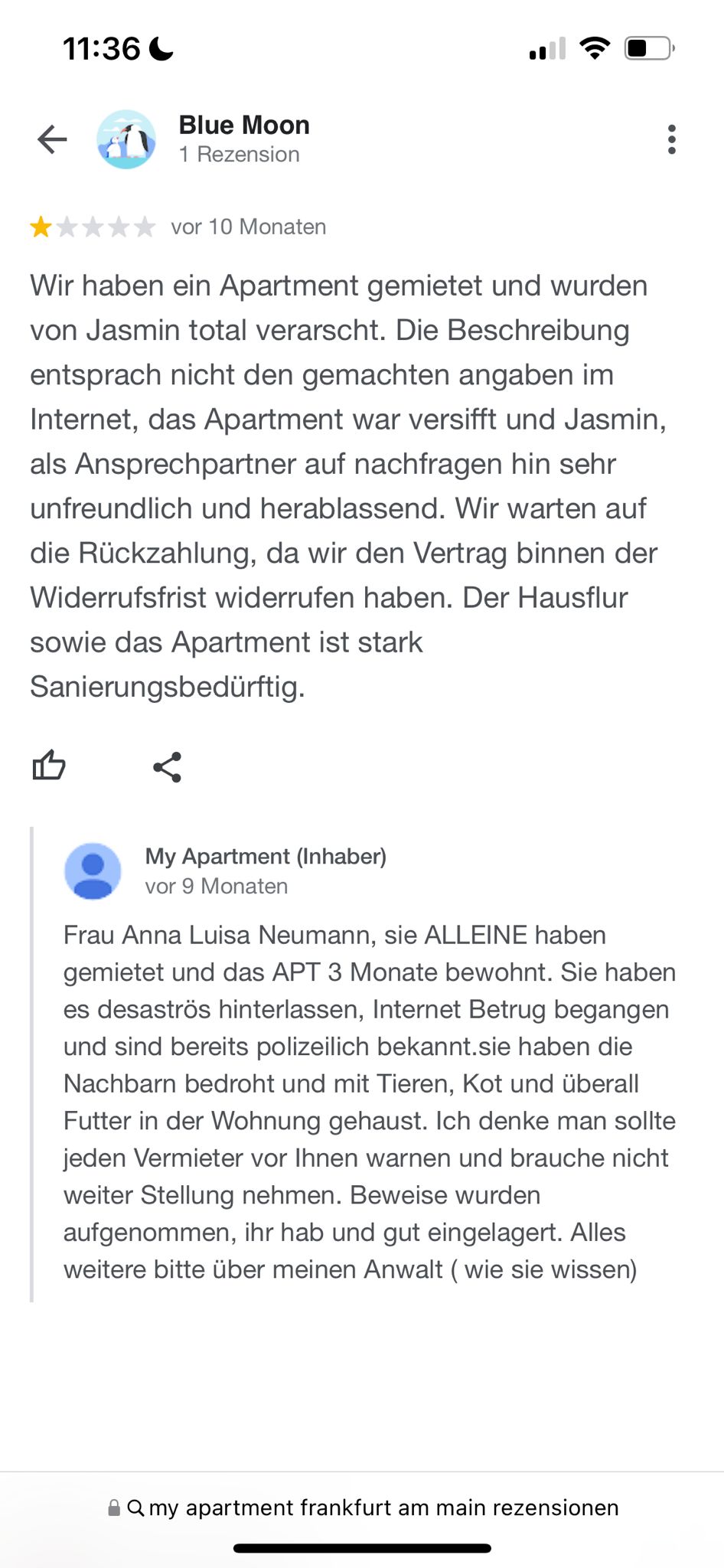Share Blue Moon's review
Viewport: 724px width, 1568px height.
coord(167,766)
